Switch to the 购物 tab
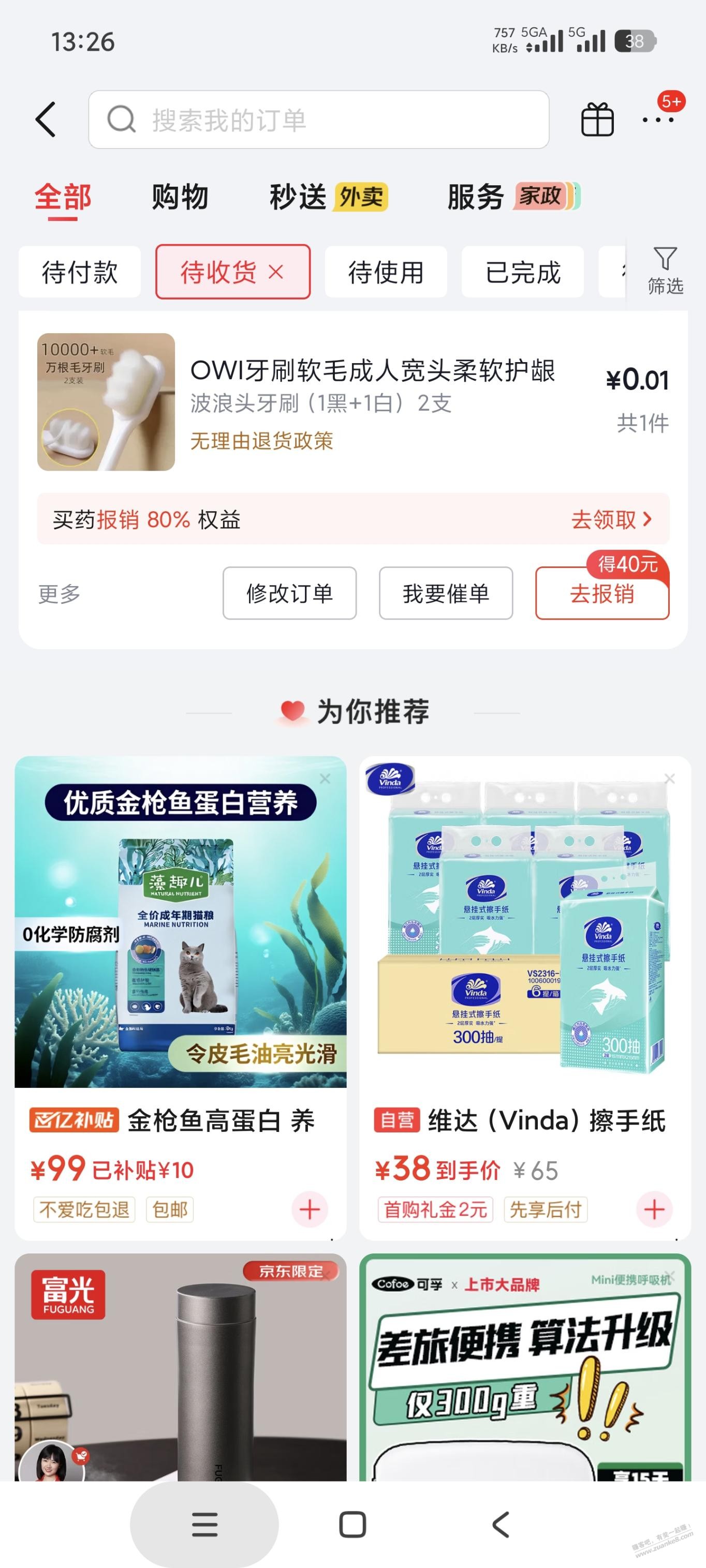The image size is (706, 1568). 180,197
